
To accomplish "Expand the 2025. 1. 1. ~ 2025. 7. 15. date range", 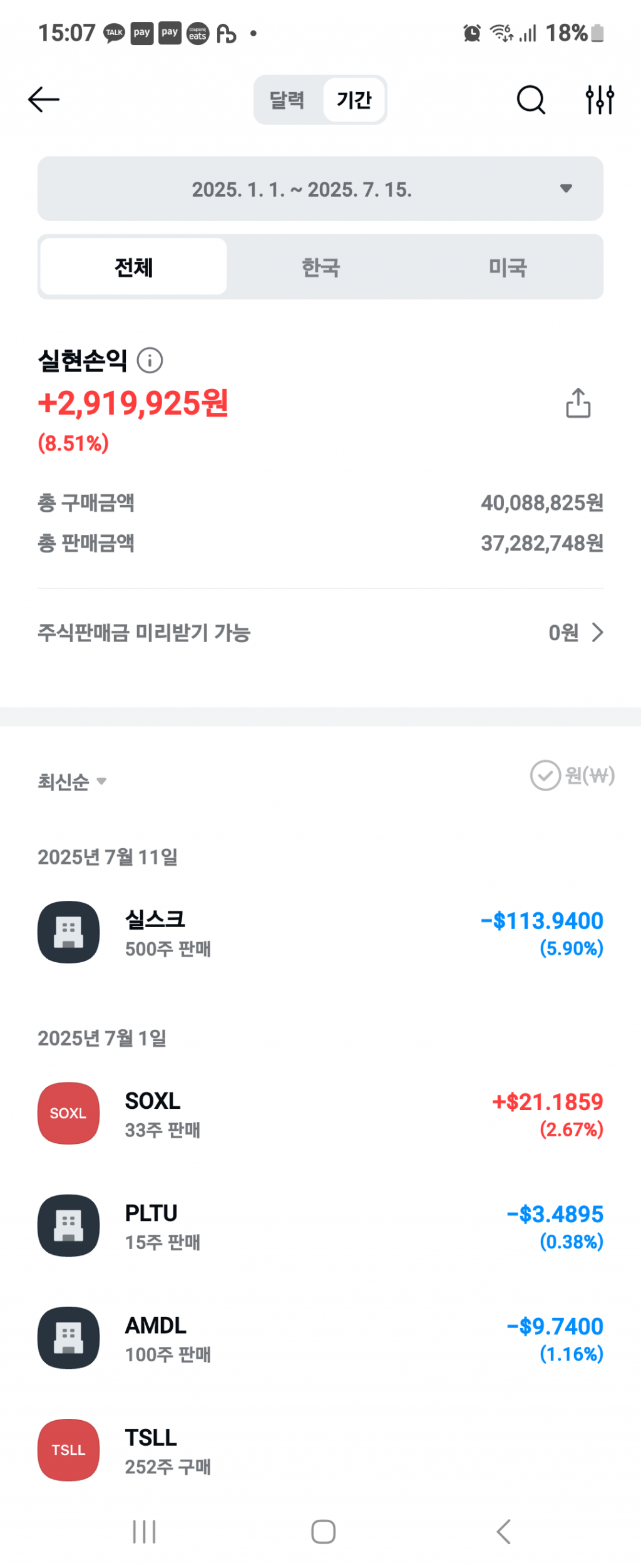I will point(320,189).
